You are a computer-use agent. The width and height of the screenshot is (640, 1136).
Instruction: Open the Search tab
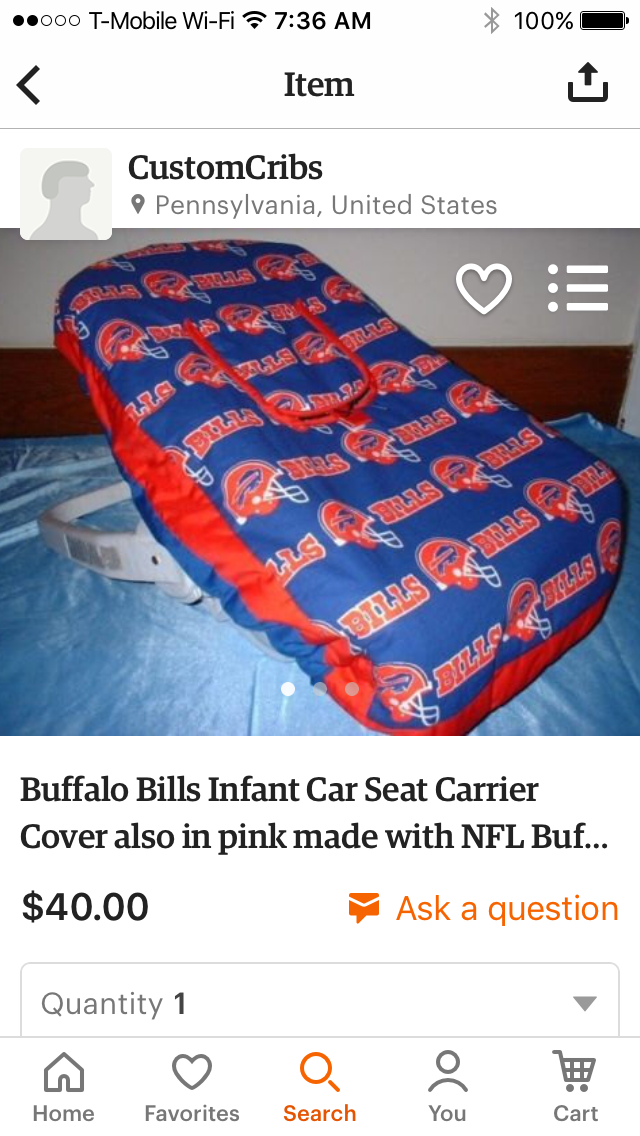pos(320,1087)
